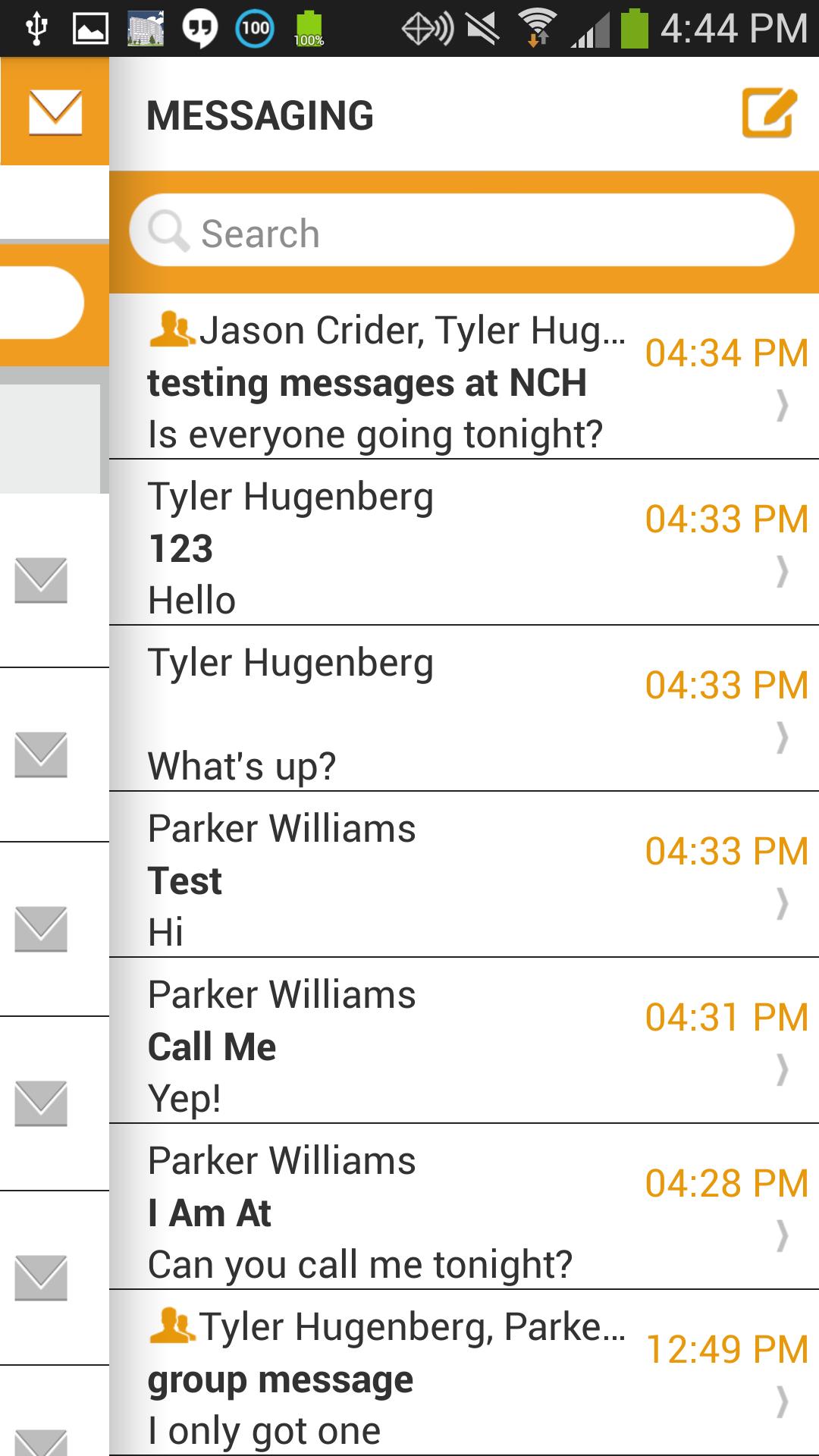Open Parker Williams' "Call Me" message

pyautogui.click(x=463, y=1046)
